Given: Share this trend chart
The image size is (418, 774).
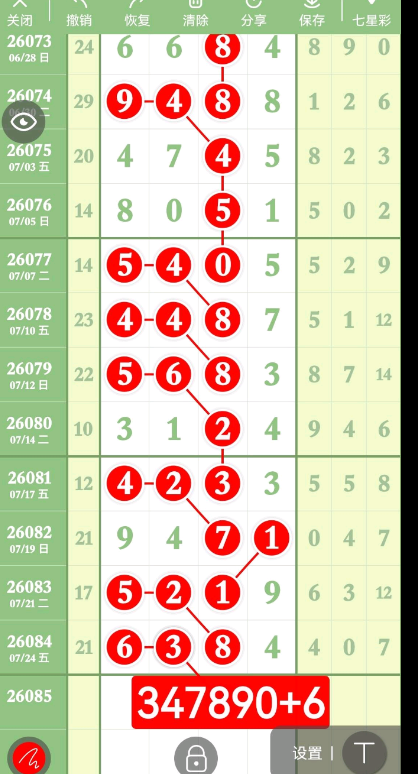Looking at the screenshot, I should (x=254, y=13).
